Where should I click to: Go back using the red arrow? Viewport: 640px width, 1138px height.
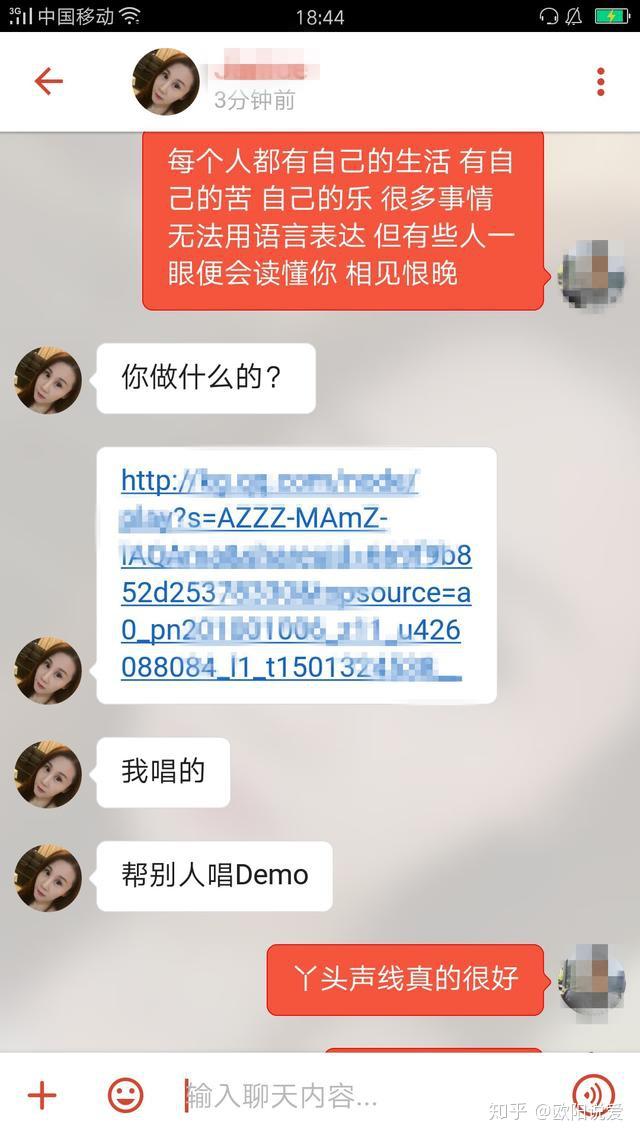[x=48, y=82]
